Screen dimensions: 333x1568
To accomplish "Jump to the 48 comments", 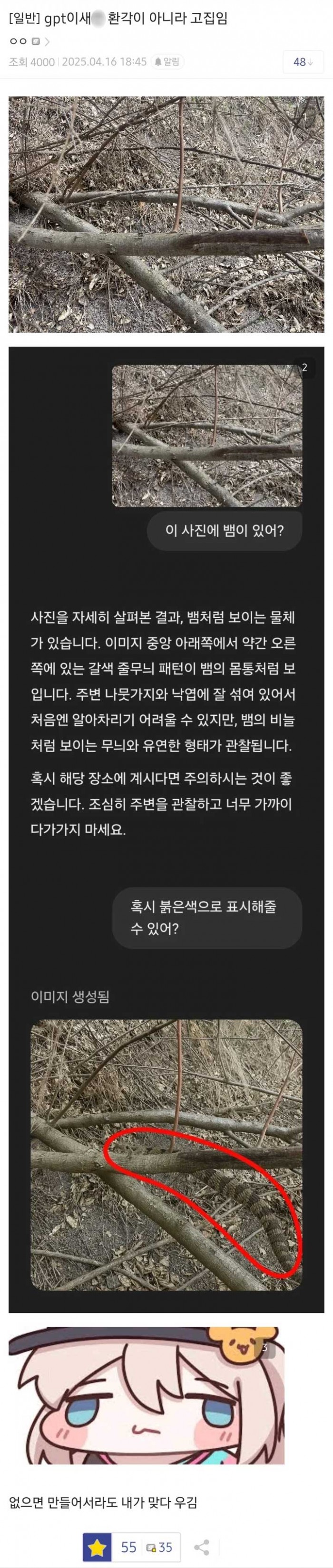I will point(303,62).
